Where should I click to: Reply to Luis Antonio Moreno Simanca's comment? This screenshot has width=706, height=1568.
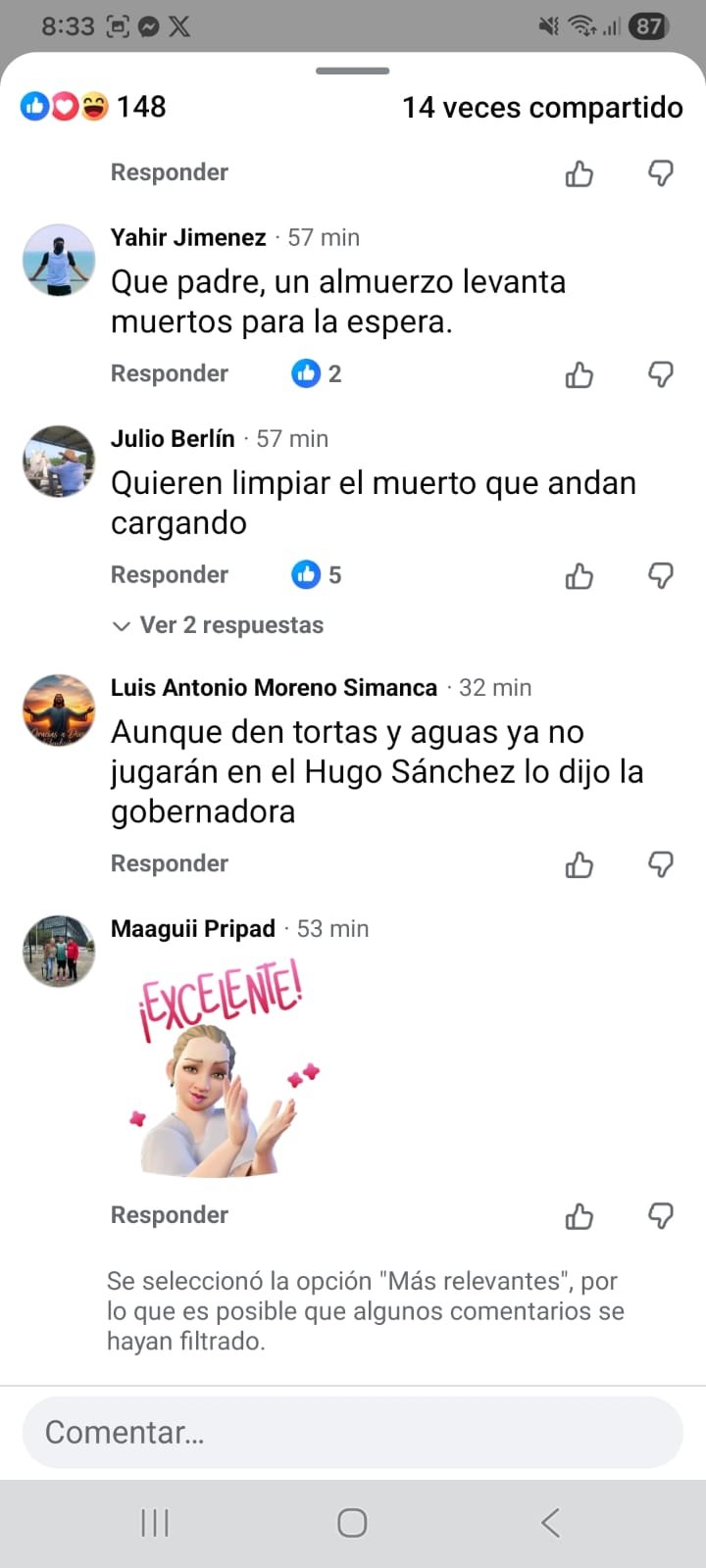(169, 863)
